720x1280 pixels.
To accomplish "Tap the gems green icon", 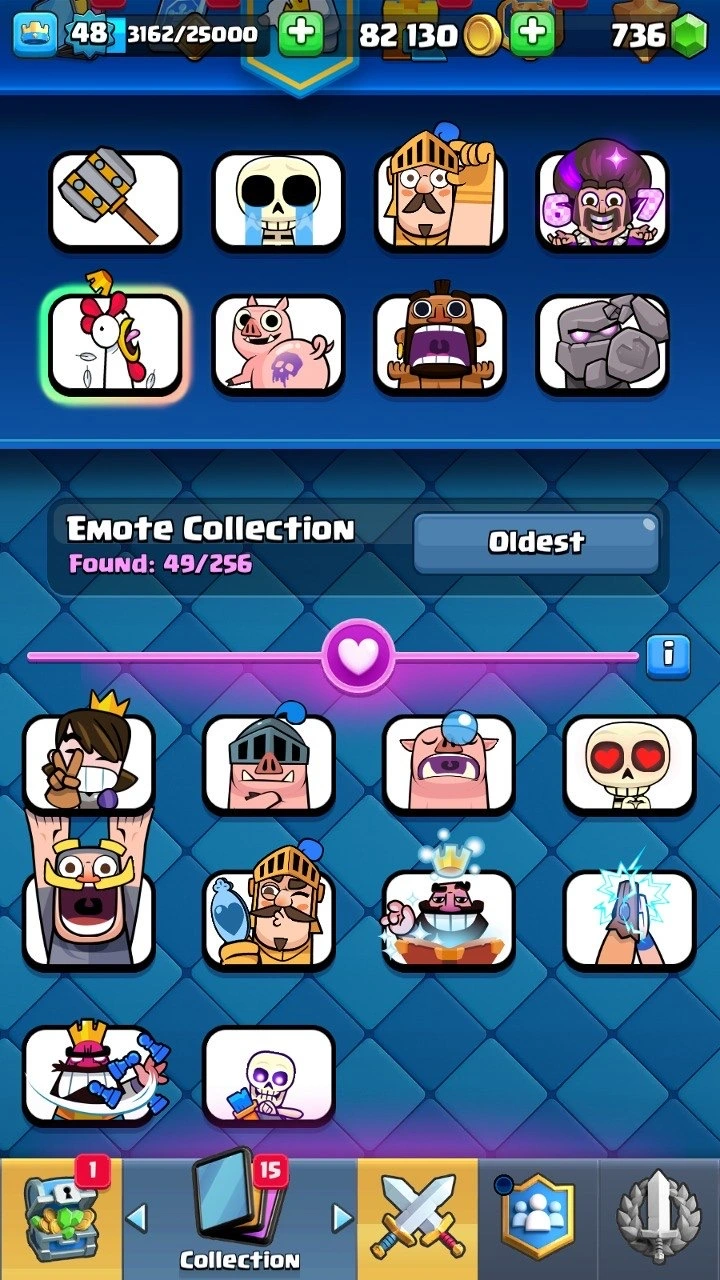I will tap(687, 37).
